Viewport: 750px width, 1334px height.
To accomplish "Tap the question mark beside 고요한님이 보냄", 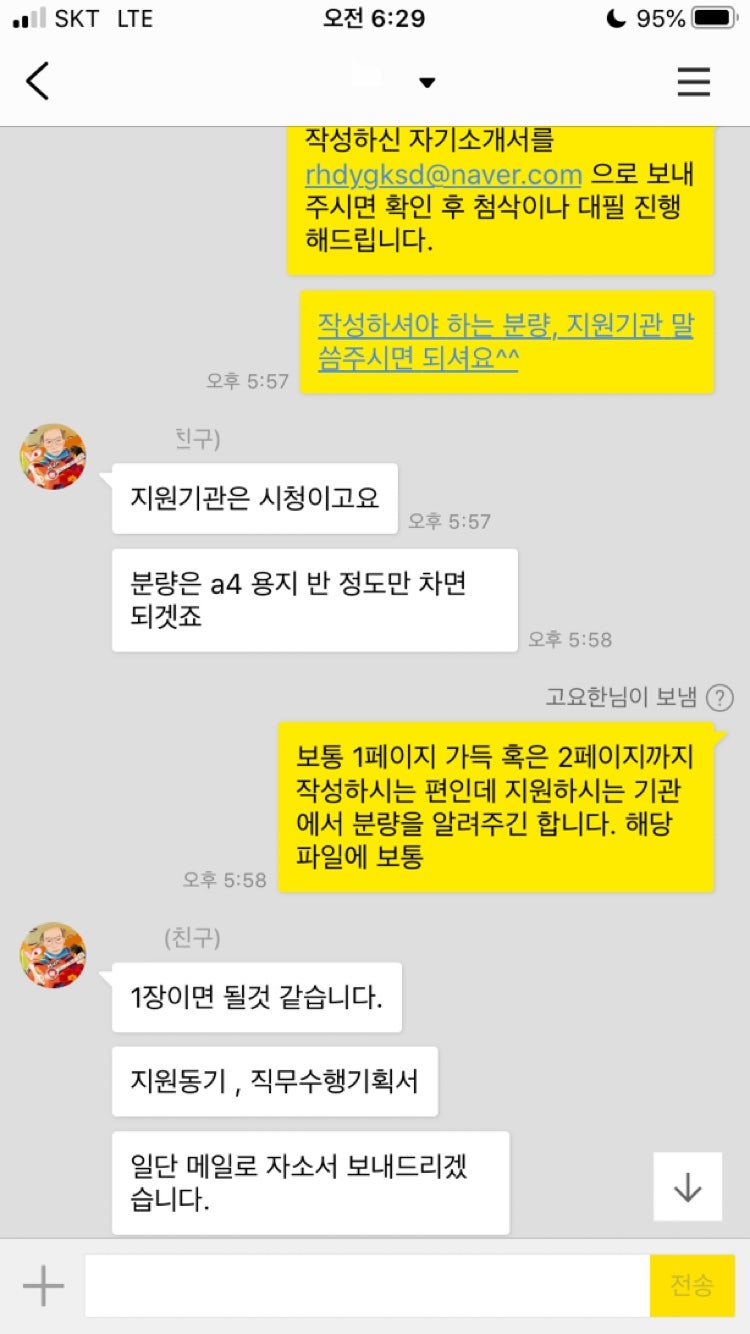I will coord(720,698).
